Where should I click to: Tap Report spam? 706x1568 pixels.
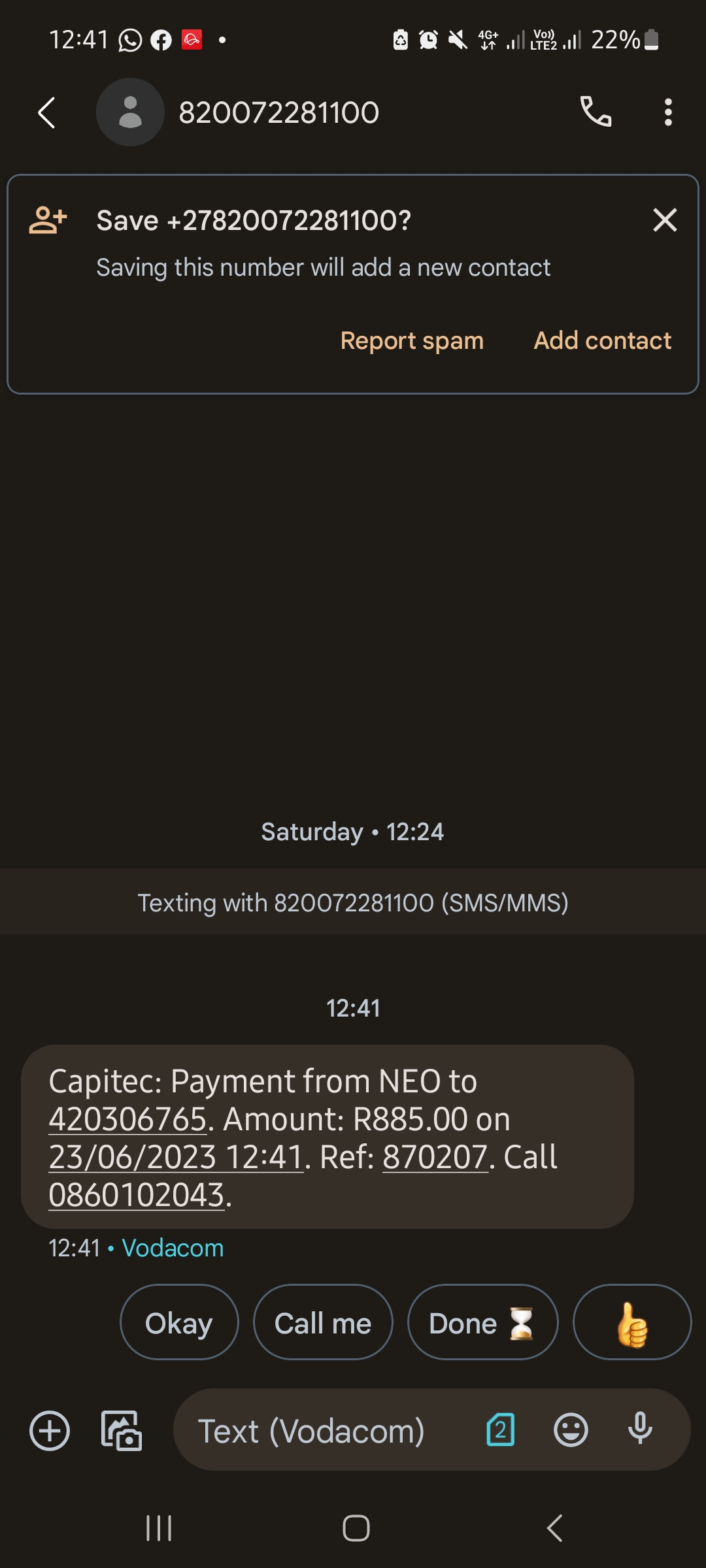412,340
